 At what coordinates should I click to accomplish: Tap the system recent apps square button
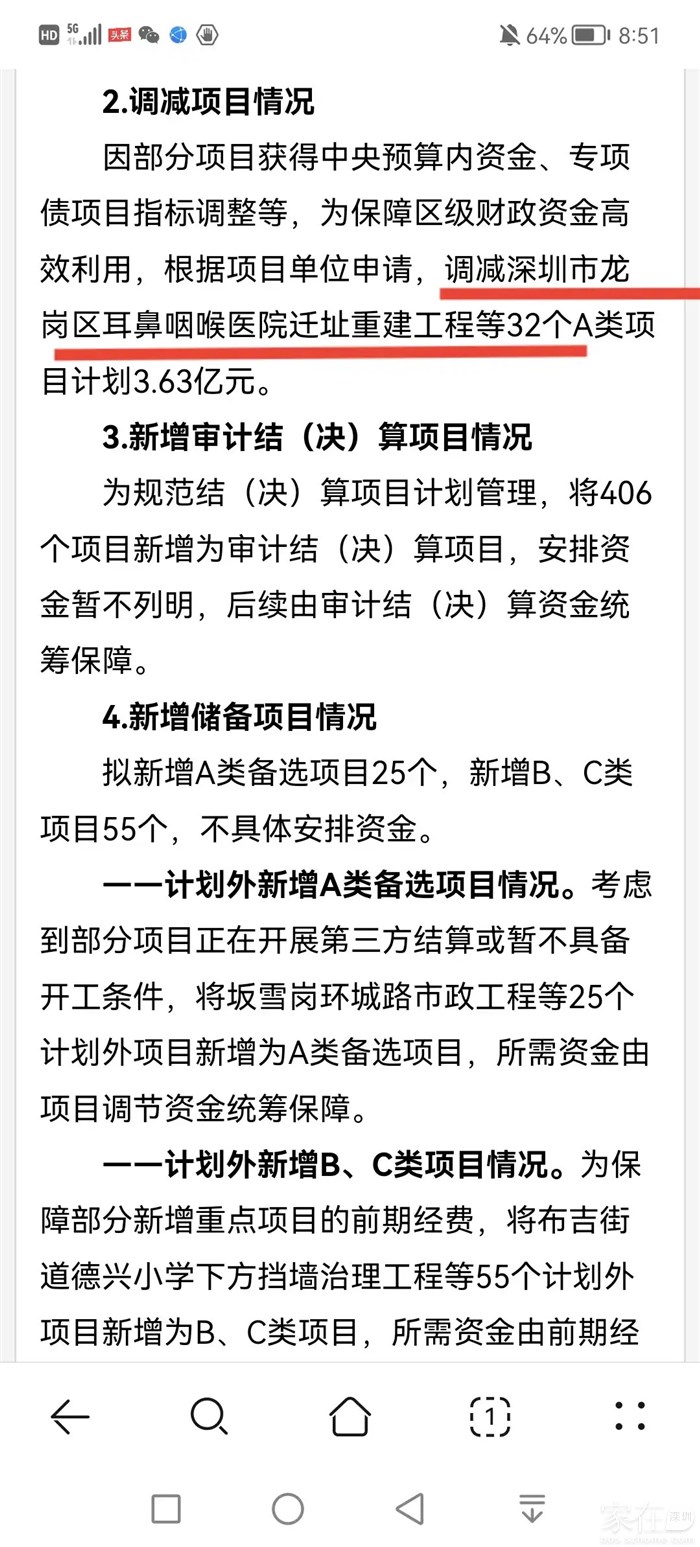pyautogui.click(x=166, y=1508)
